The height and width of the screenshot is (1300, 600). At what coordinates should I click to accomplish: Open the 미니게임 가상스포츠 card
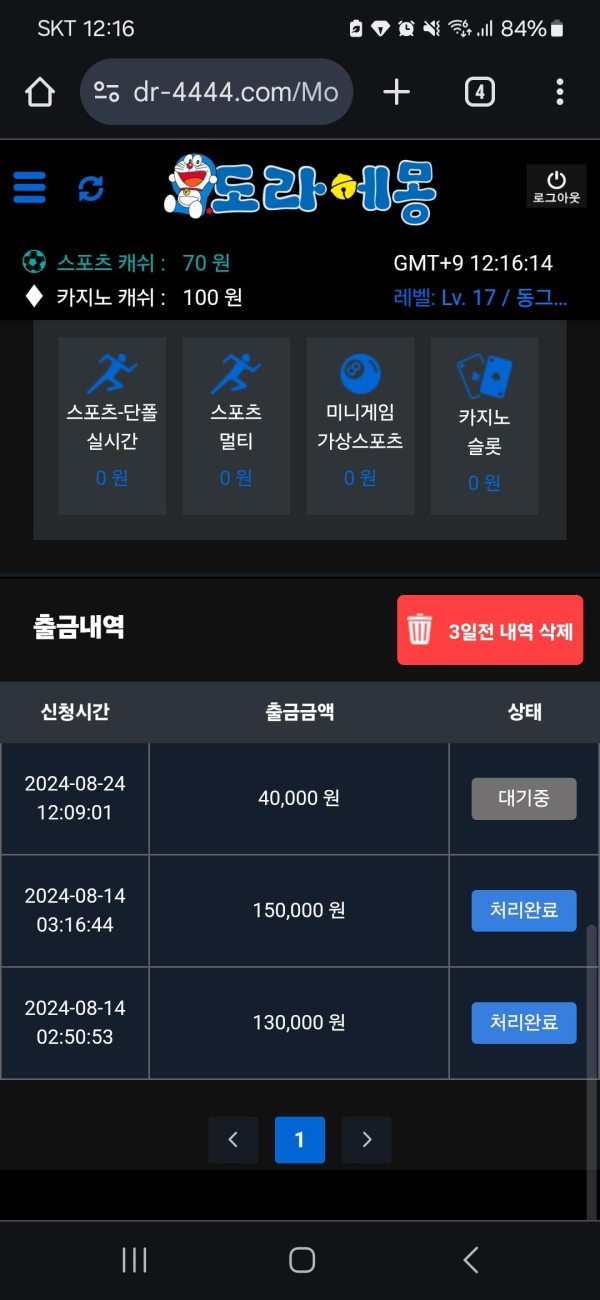[360, 425]
